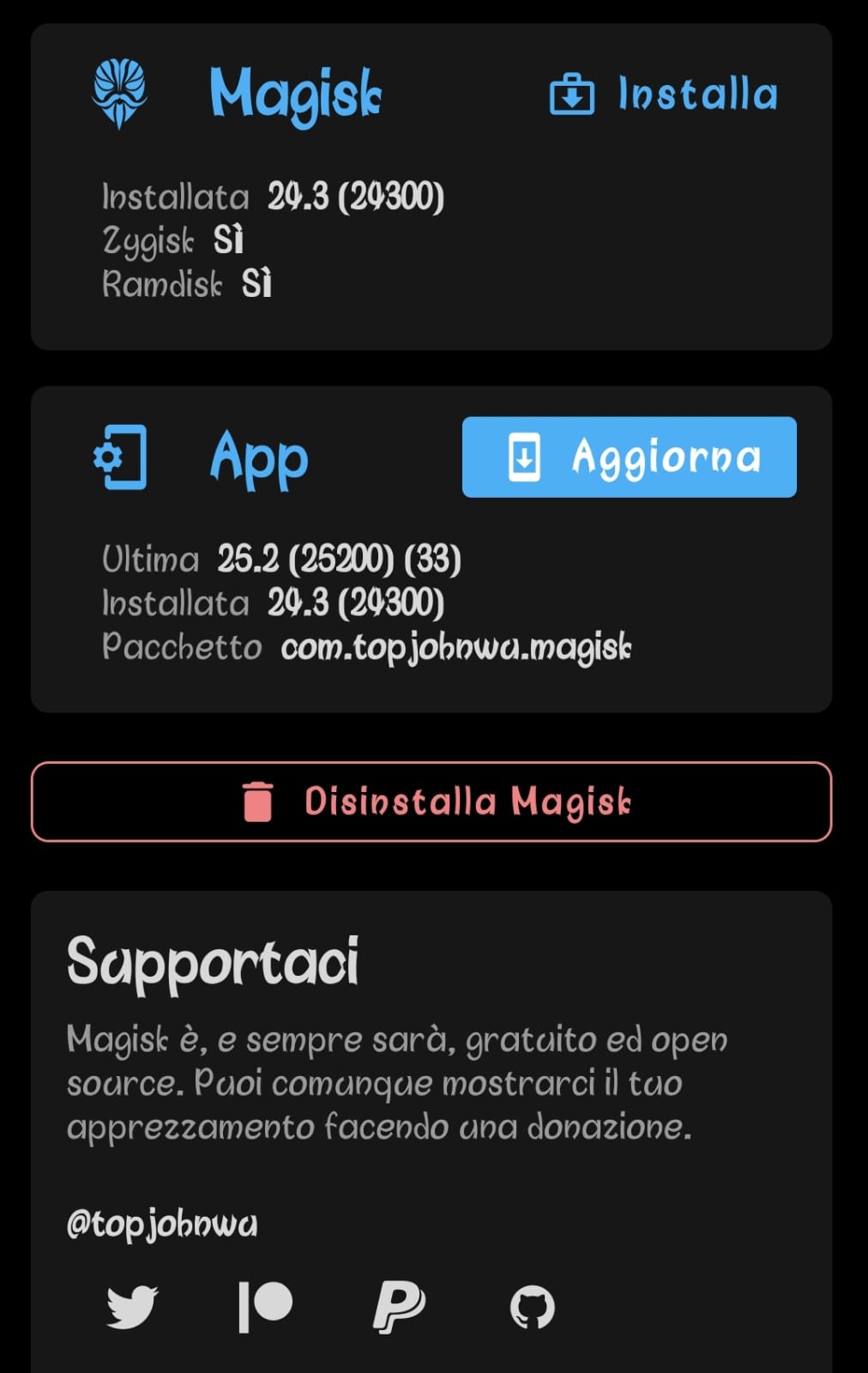The image size is (868, 1373).
Task: Update the app with Aggiorna
Action: (x=629, y=457)
